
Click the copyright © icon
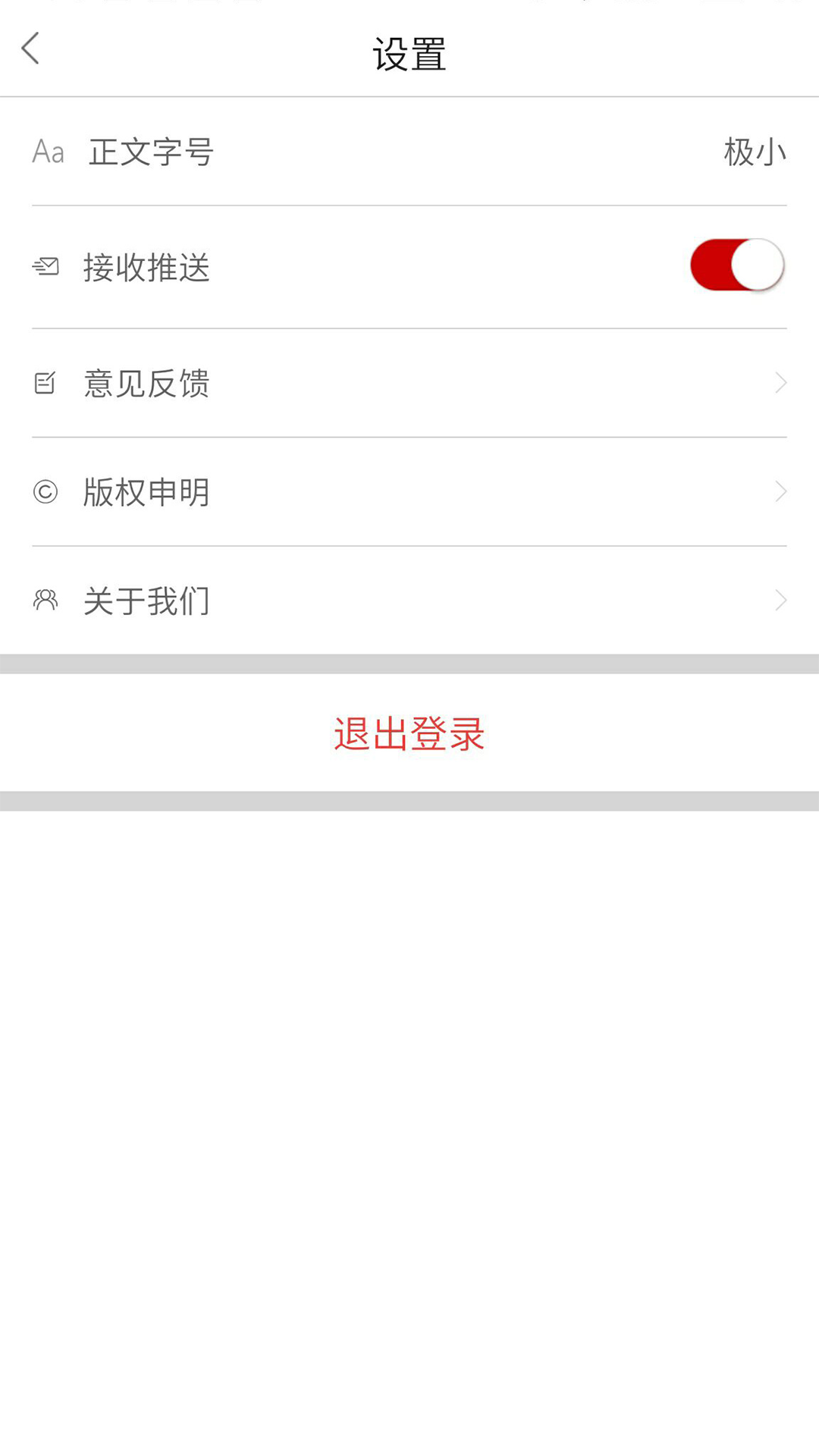[47, 491]
